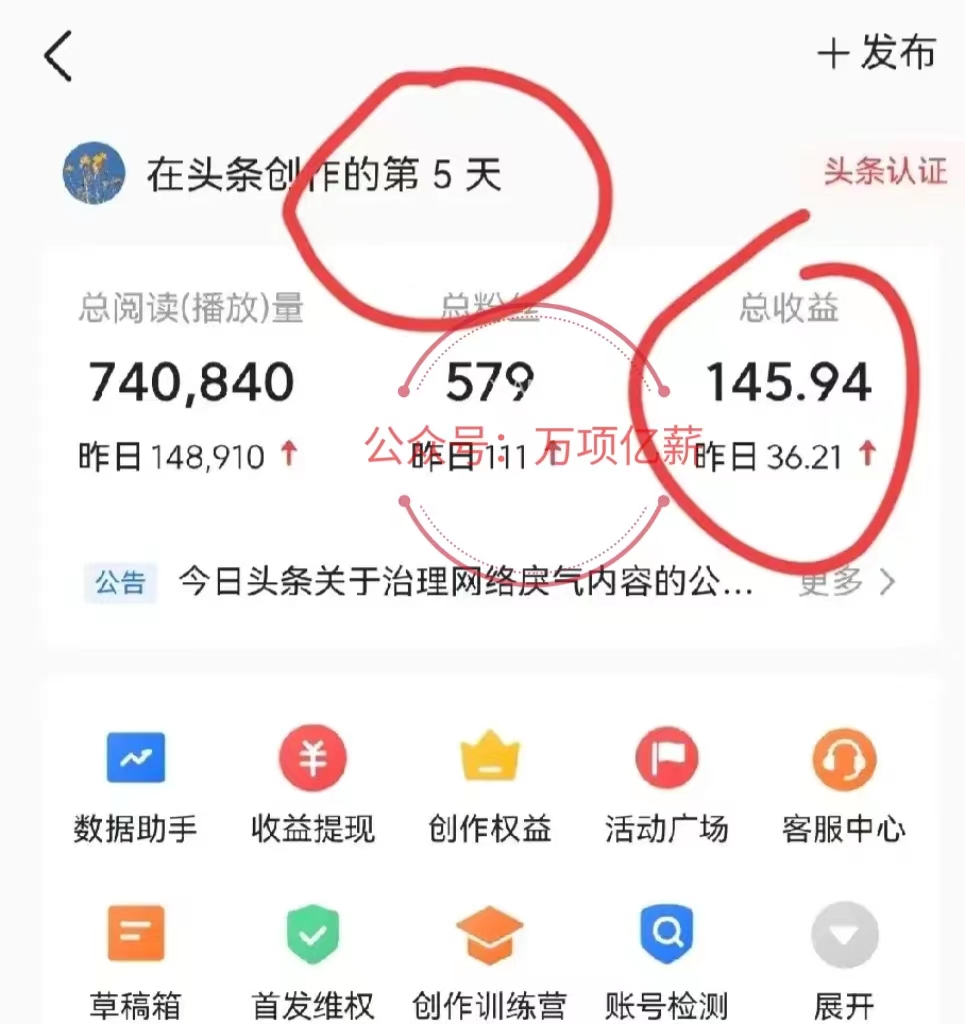View 总收益 total earnings details
The width and height of the screenshot is (965, 1024).
coord(788,382)
